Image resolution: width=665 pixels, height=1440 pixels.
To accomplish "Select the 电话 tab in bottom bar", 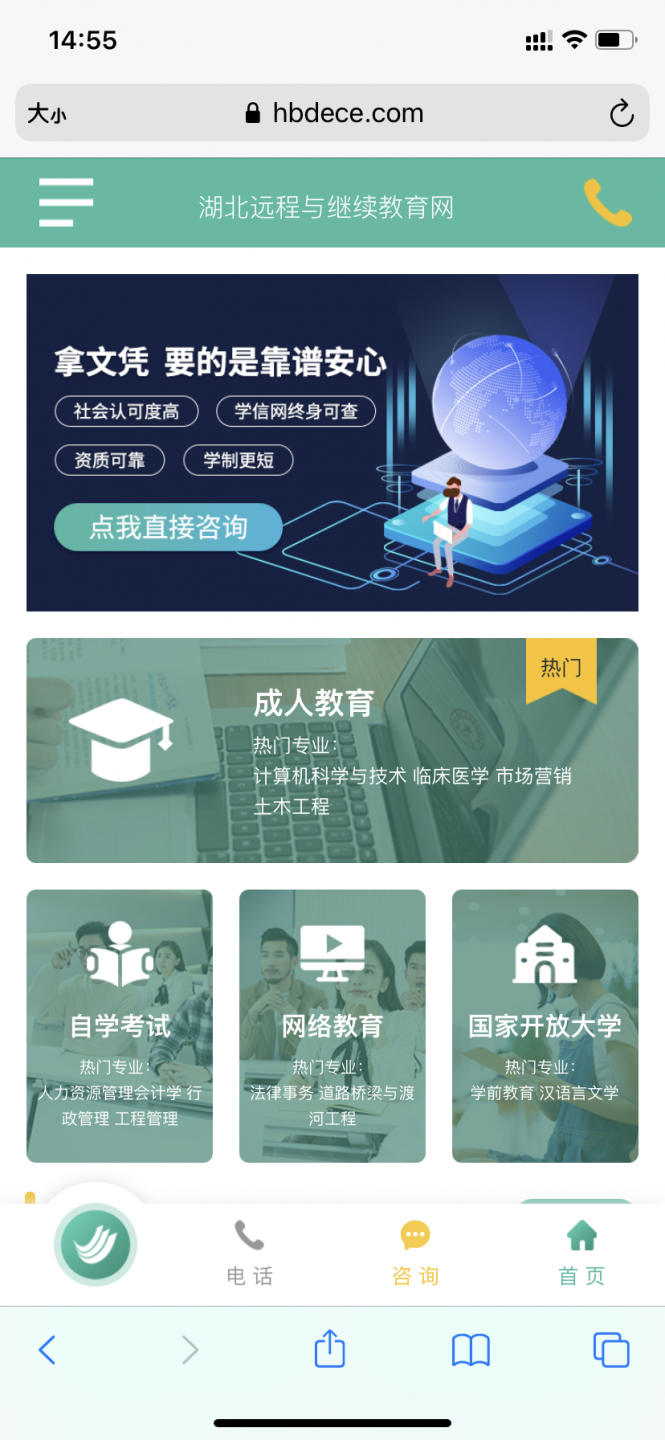I will (249, 1253).
